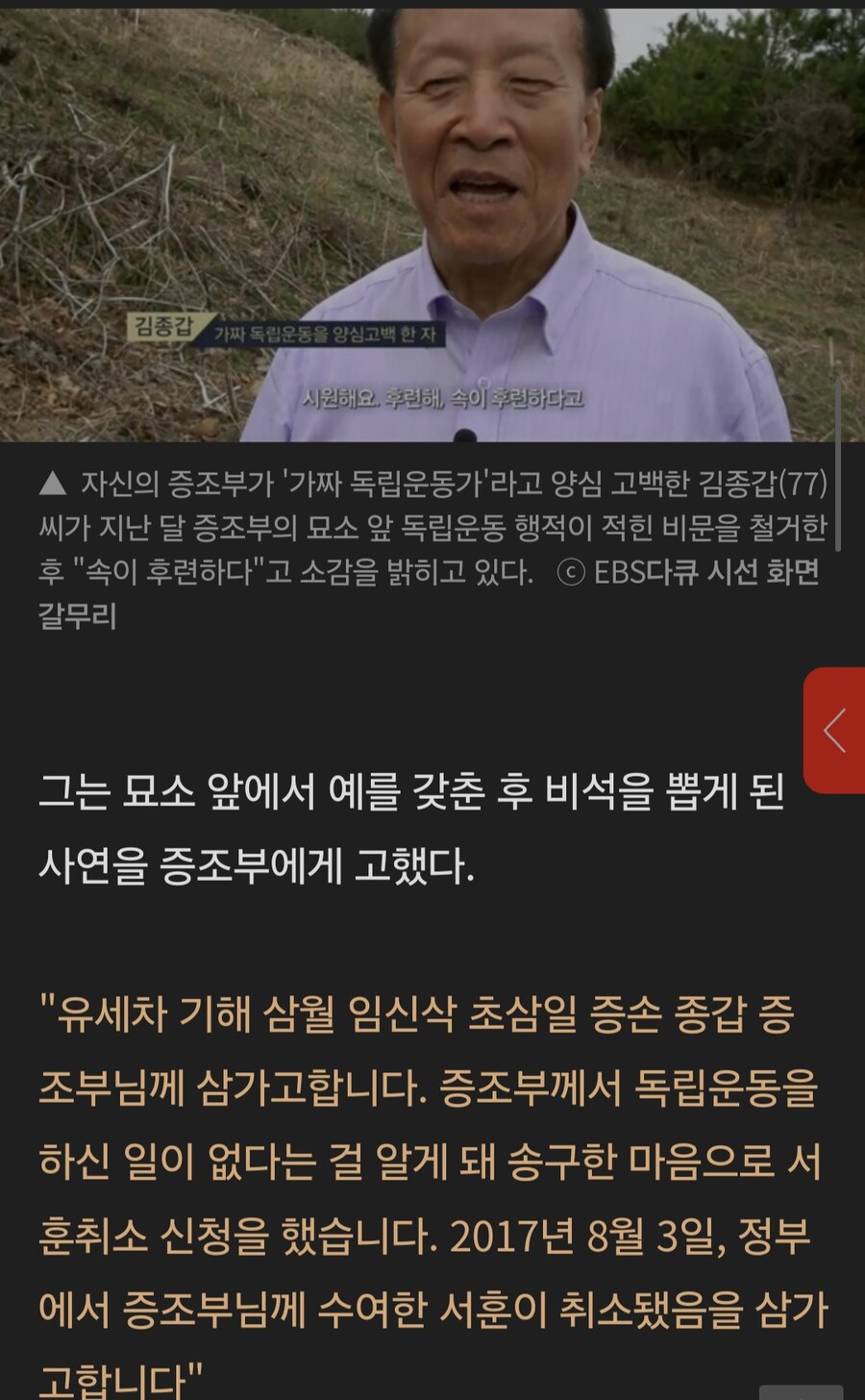The height and width of the screenshot is (1400, 865).
Task: Open the red side panel arrow
Action: click(834, 731)
